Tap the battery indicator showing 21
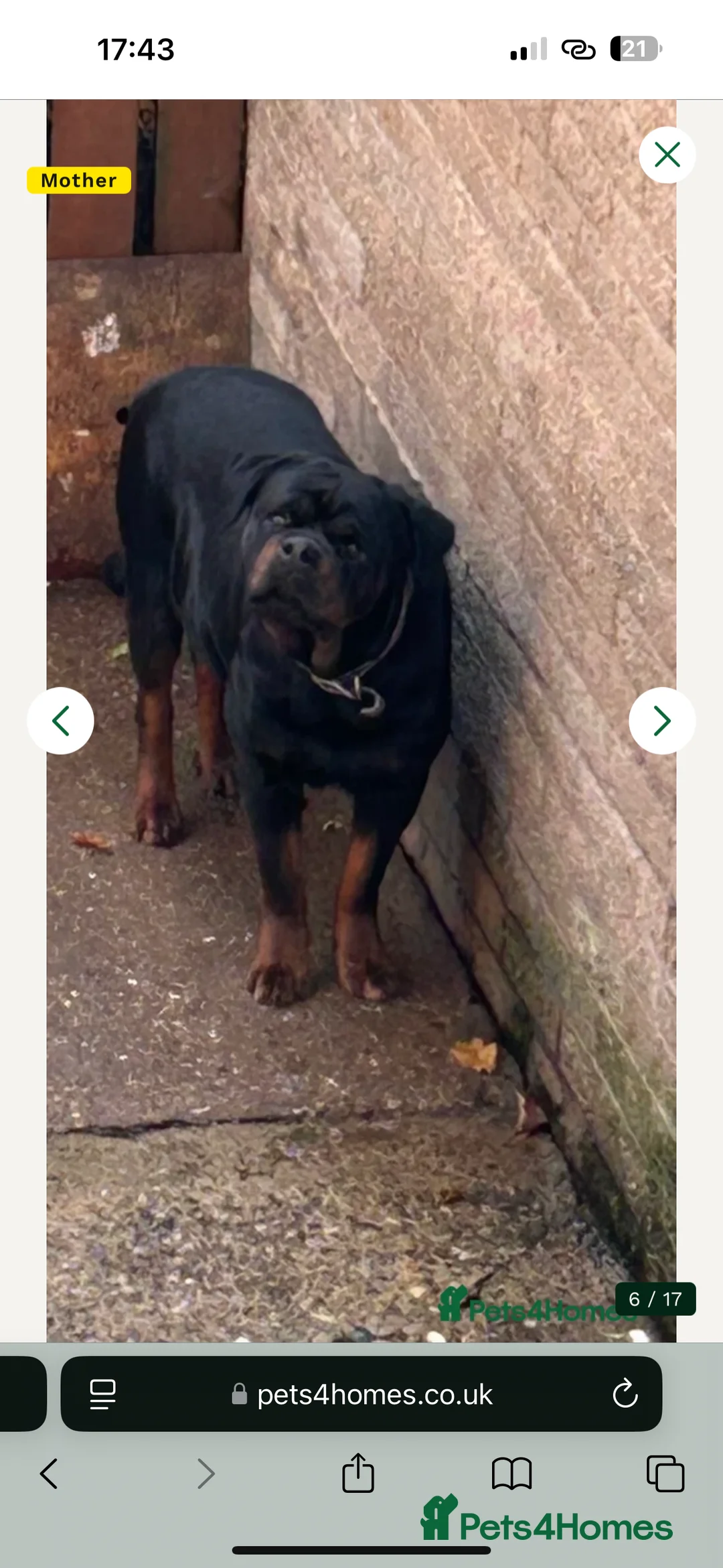This screenshot has width=723, height=1568. click(634, 49)
